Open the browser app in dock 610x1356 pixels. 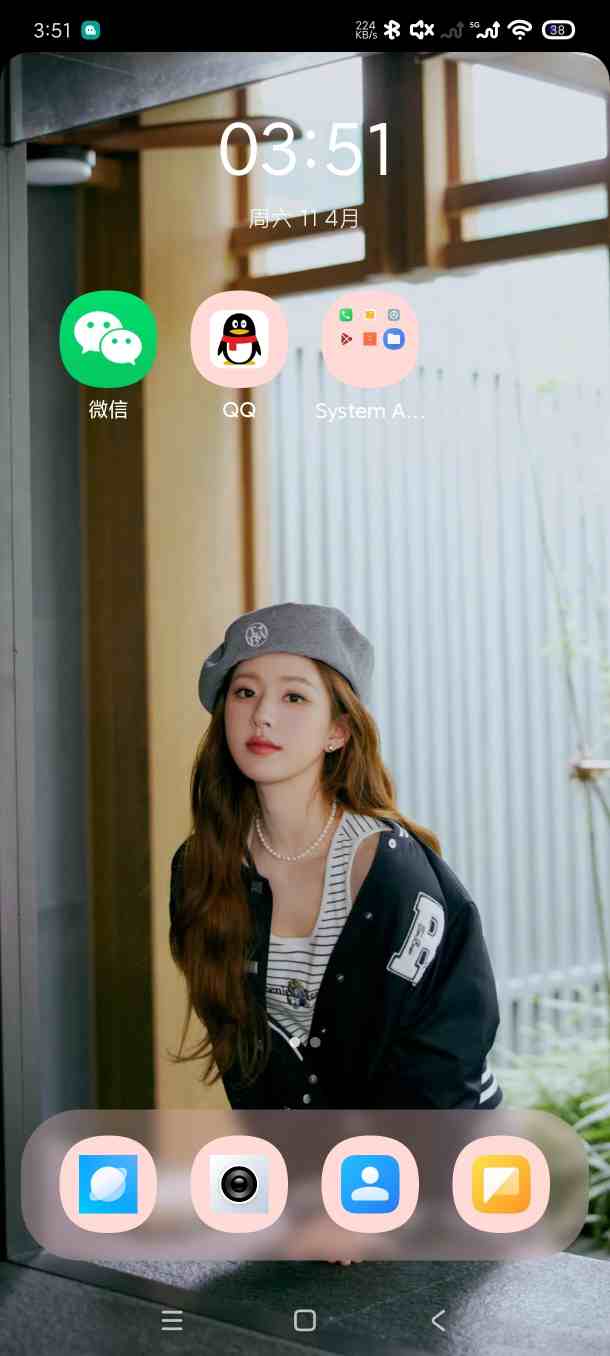pyautogui.click(x=108, y=1184)
